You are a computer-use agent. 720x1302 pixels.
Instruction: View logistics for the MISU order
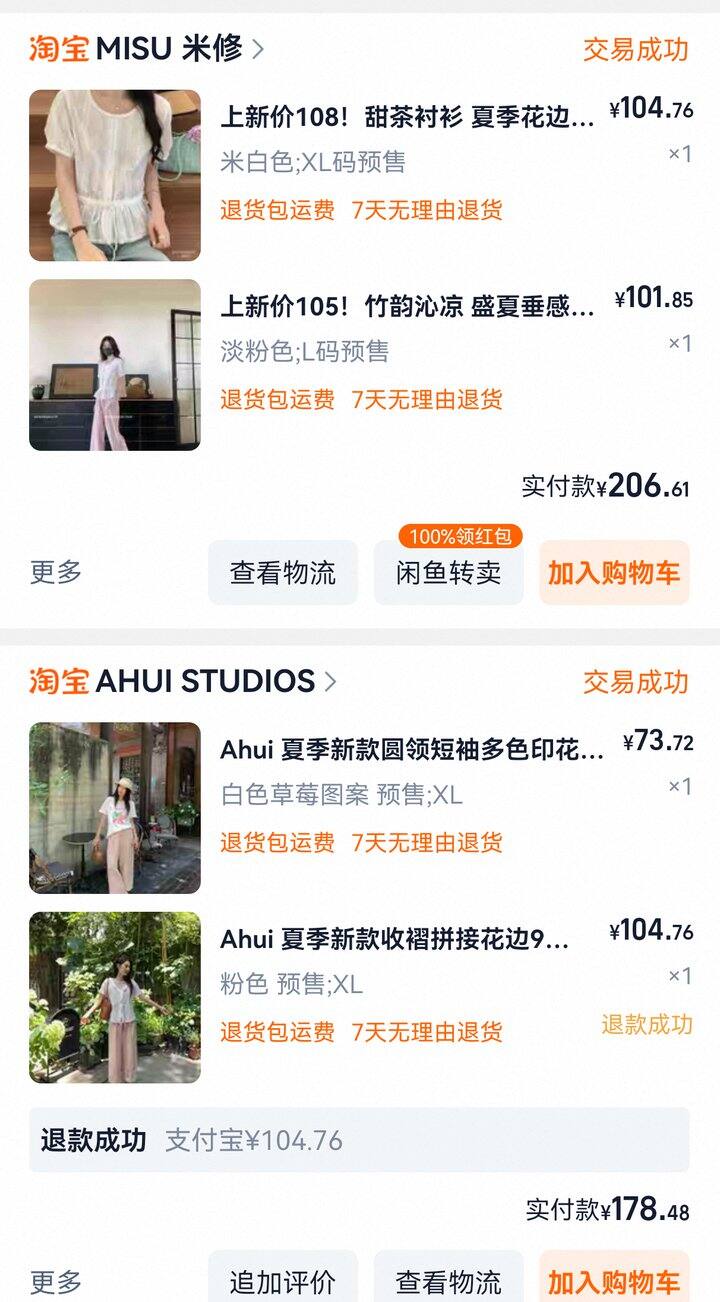(x=283, y=572)
